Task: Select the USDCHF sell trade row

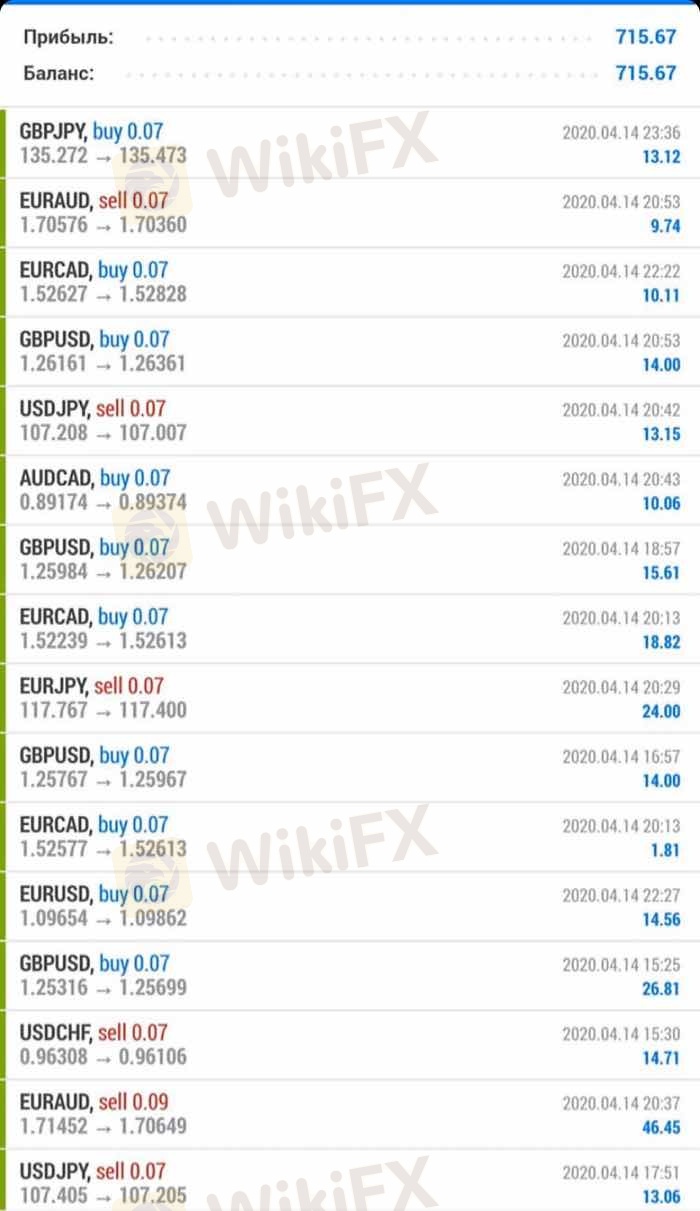Action: pos(350,1045)
